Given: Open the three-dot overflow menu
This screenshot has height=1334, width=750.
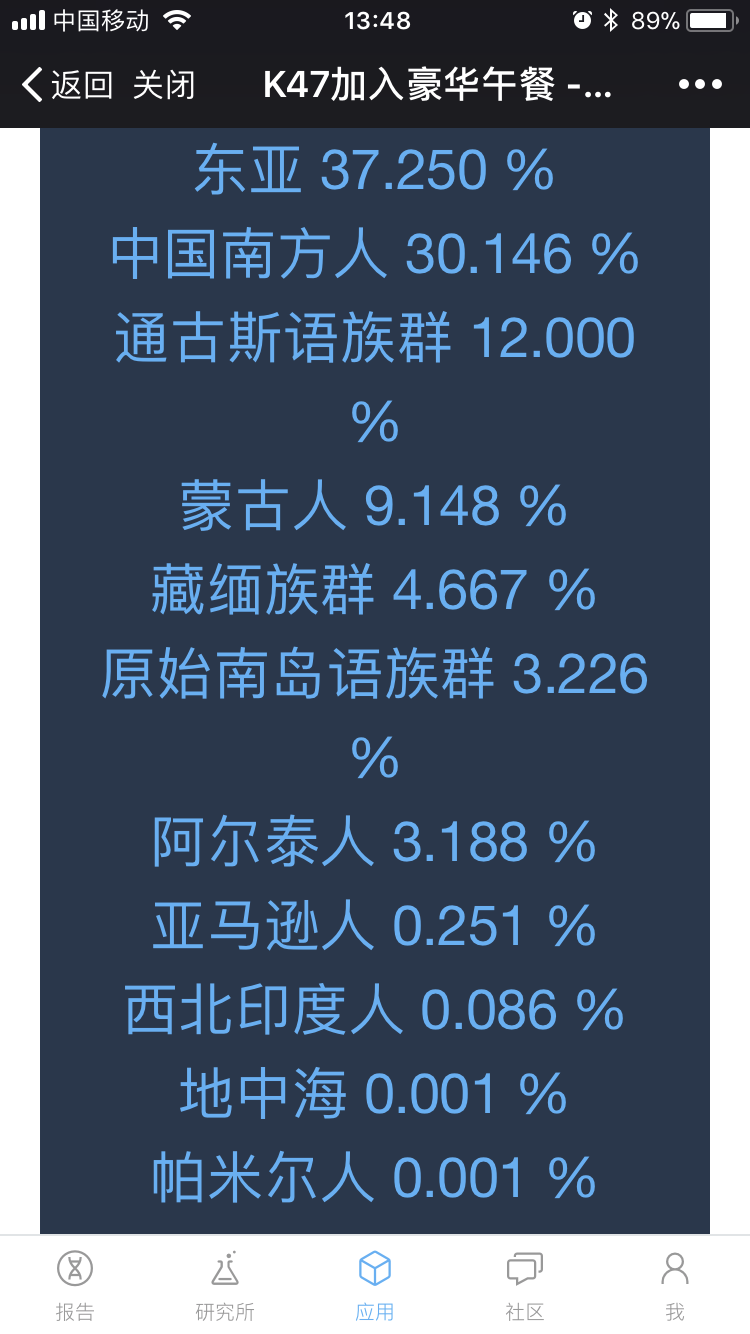Looking at the screenshot, I should [x=700, y=85].
